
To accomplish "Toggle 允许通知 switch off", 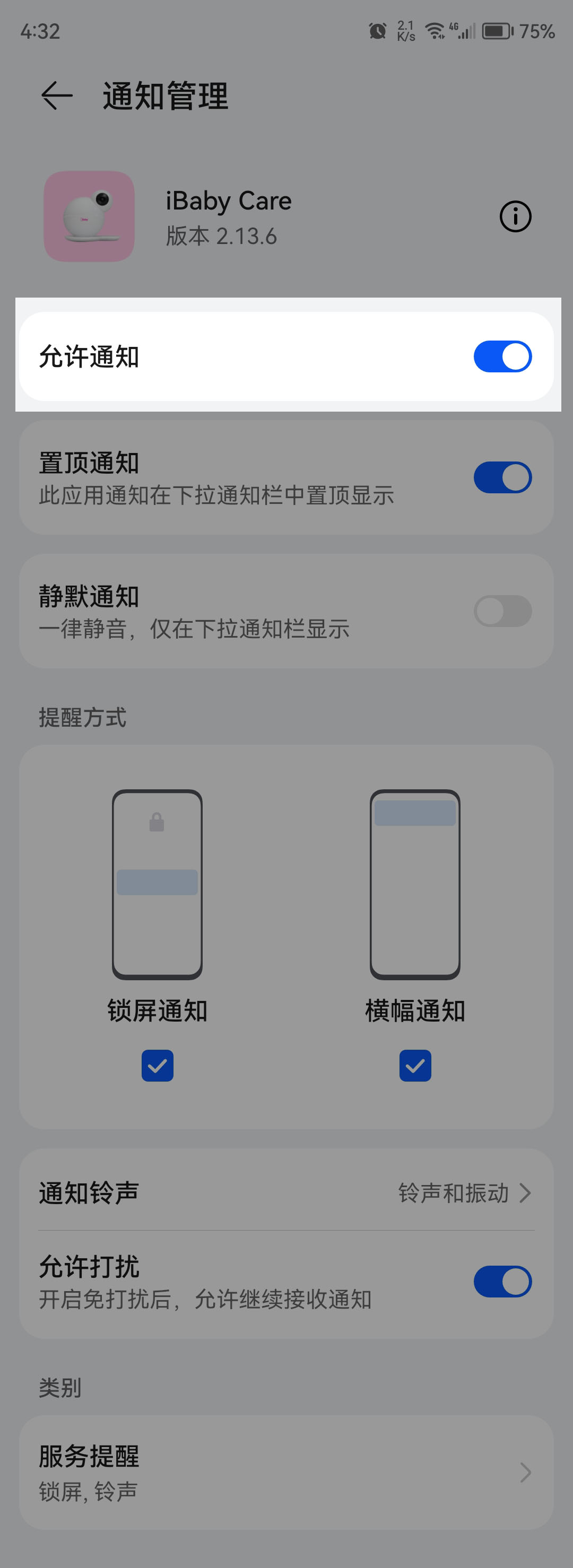I will pos(502,356).
